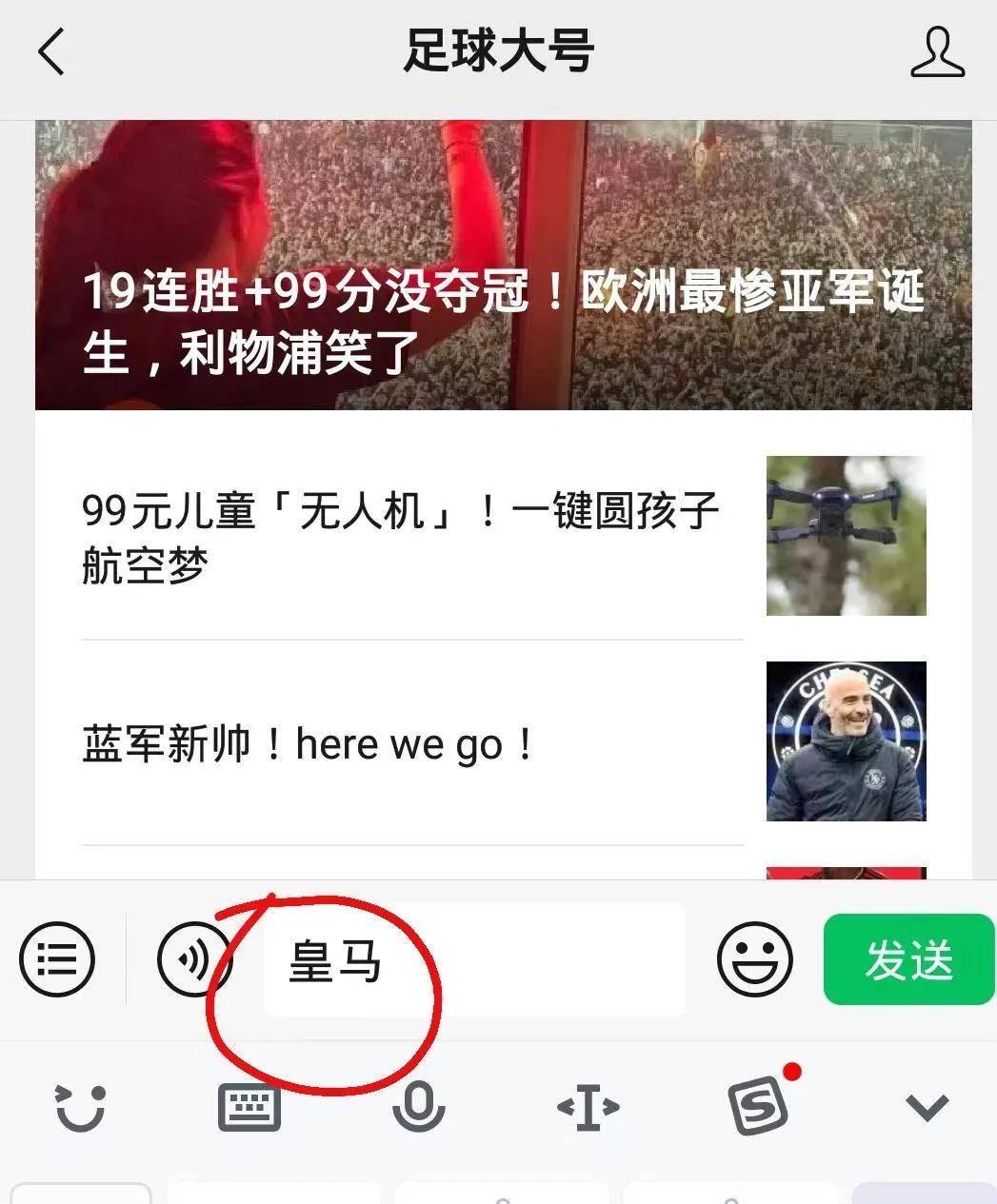Open the Sogou keyboard menu
Image resolution: width=997 pixels, height=1204 pixels.
click(x=759, y=1107)
